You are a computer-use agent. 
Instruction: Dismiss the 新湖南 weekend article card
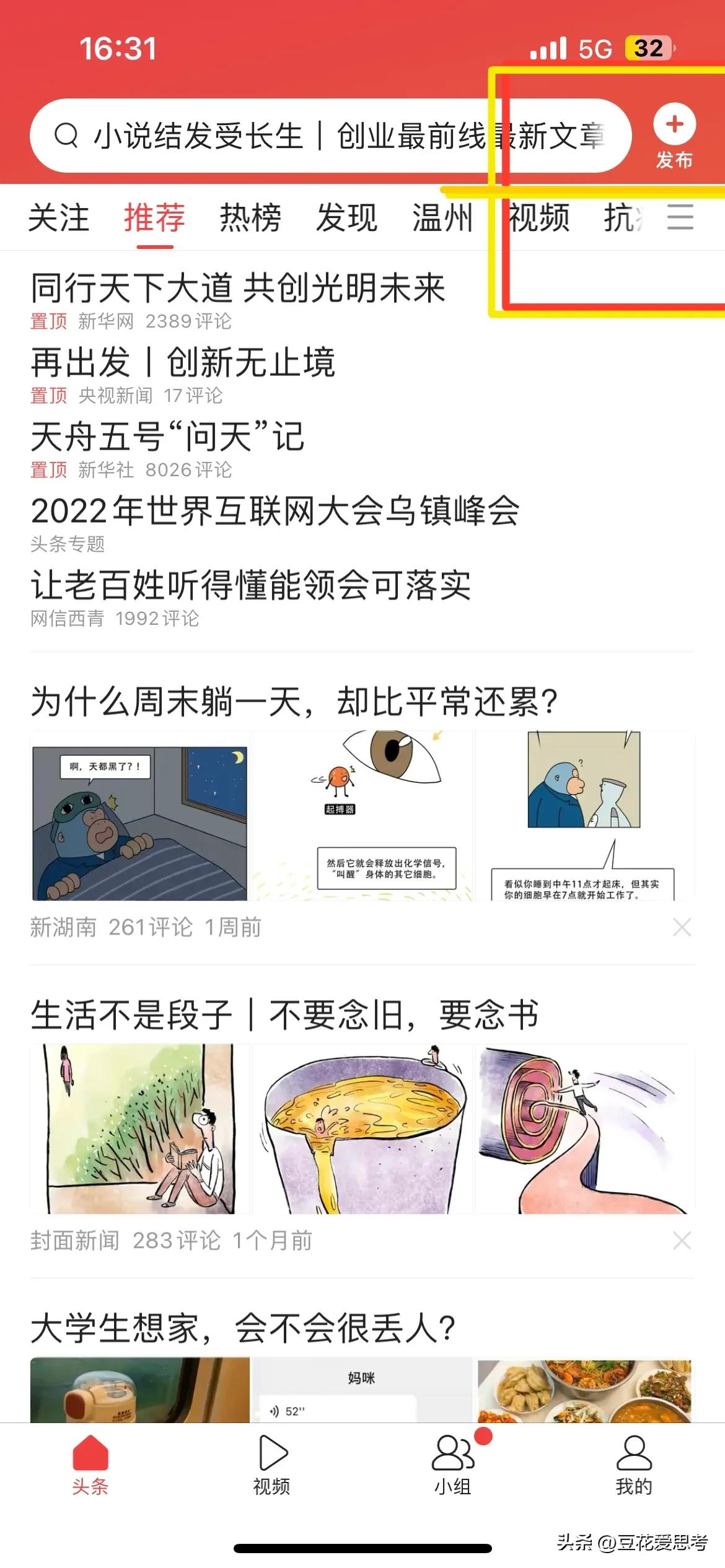click(x=682, y=927)
